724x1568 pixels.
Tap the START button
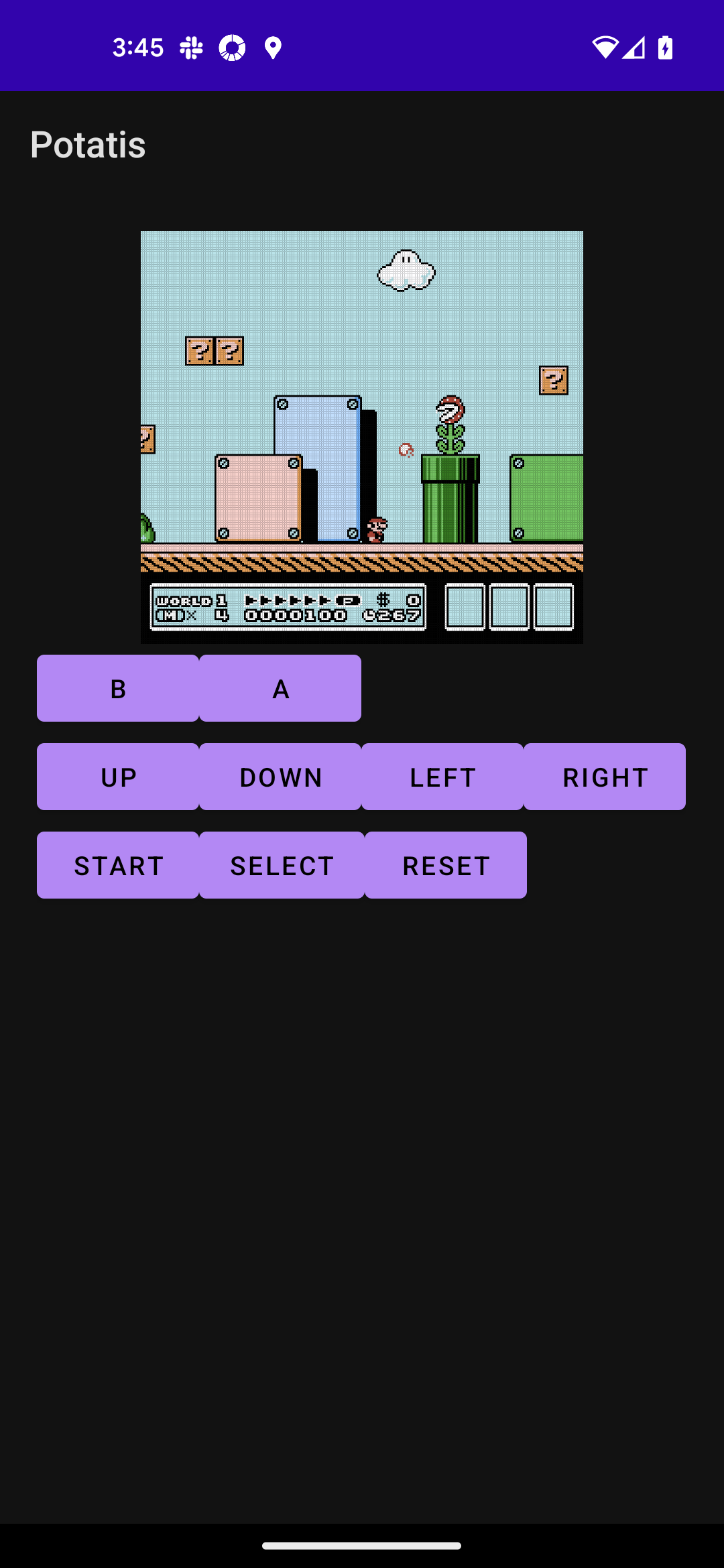click(118, 865)
